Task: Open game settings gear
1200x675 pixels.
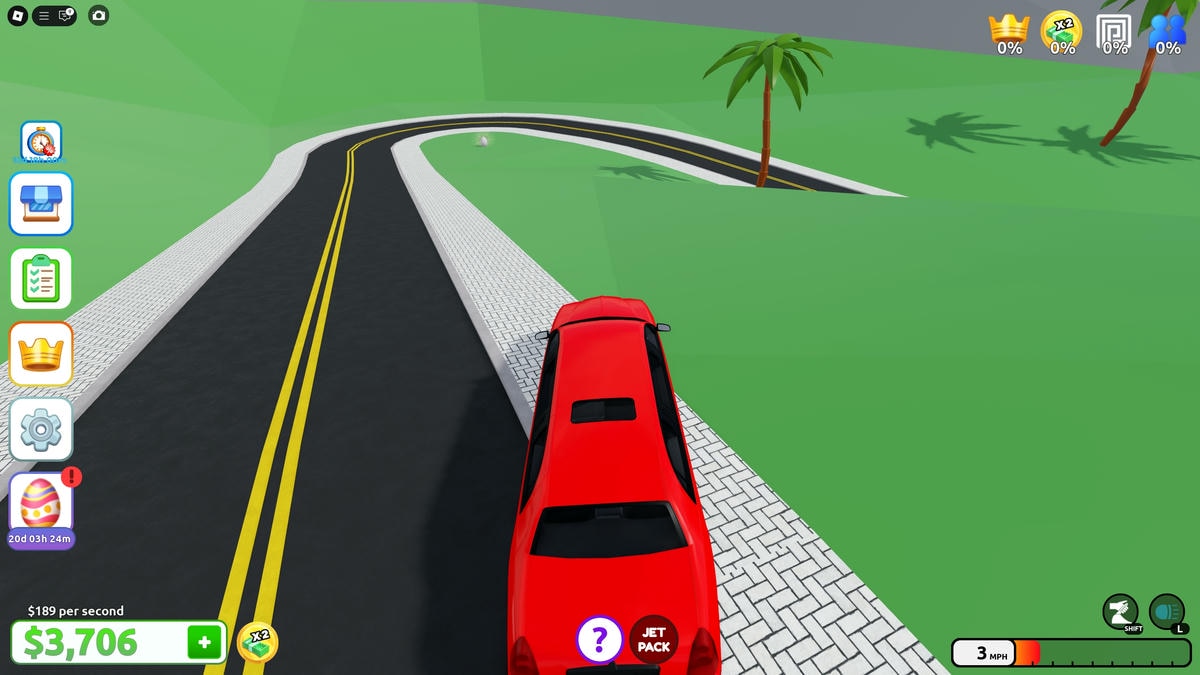Action: (41, 429)
